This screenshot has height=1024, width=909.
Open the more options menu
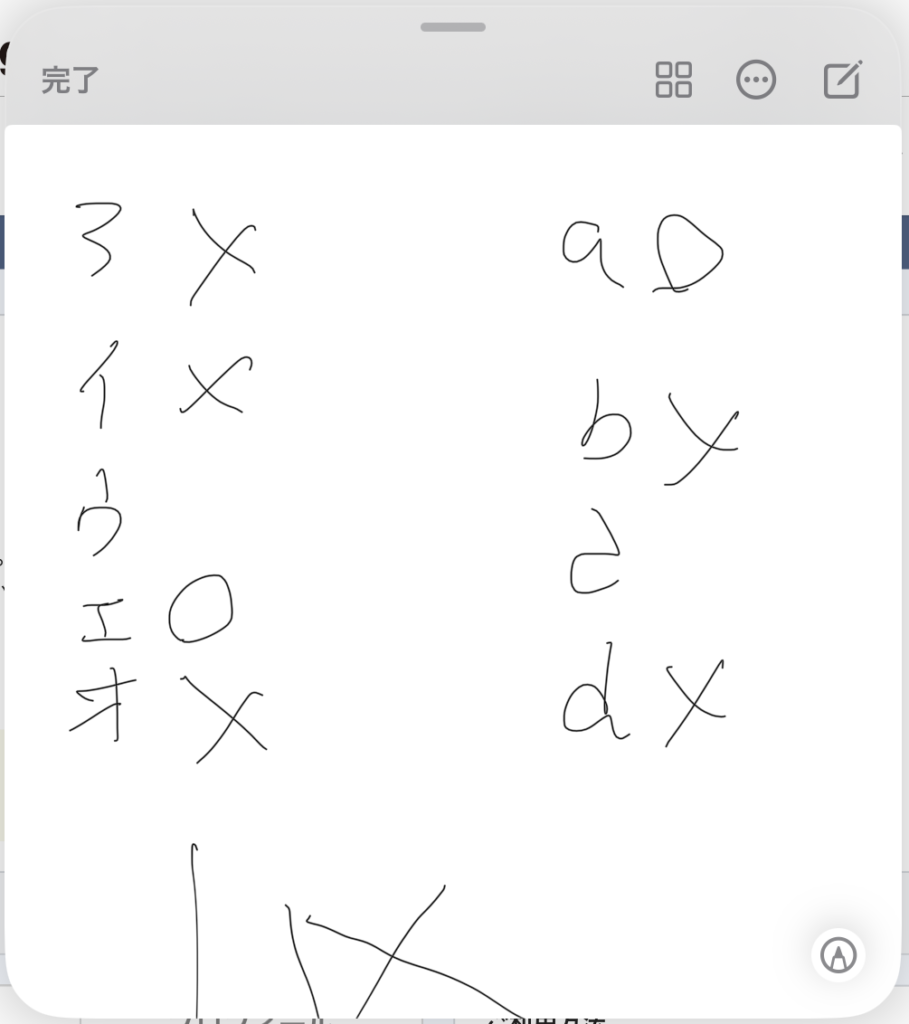(756, 80)
